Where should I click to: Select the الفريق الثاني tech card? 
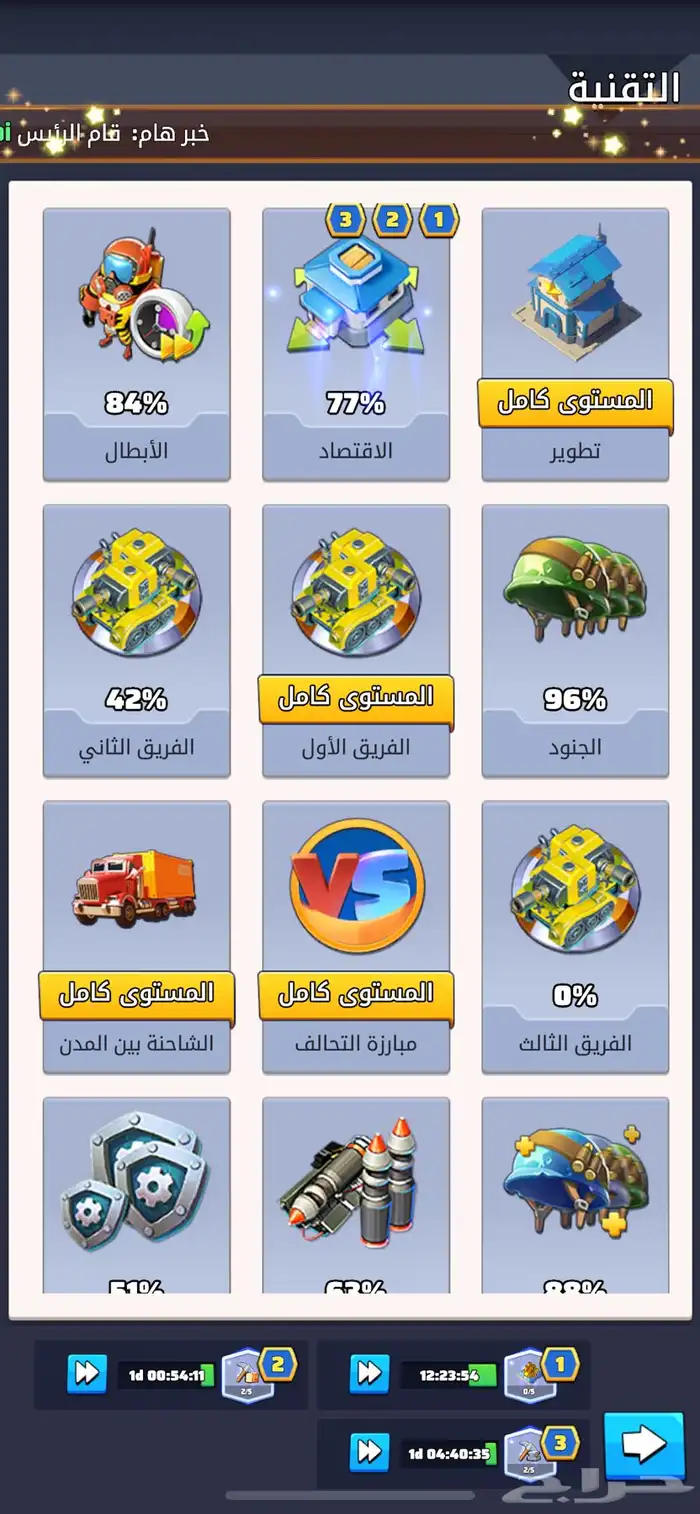tap(137, 640)
